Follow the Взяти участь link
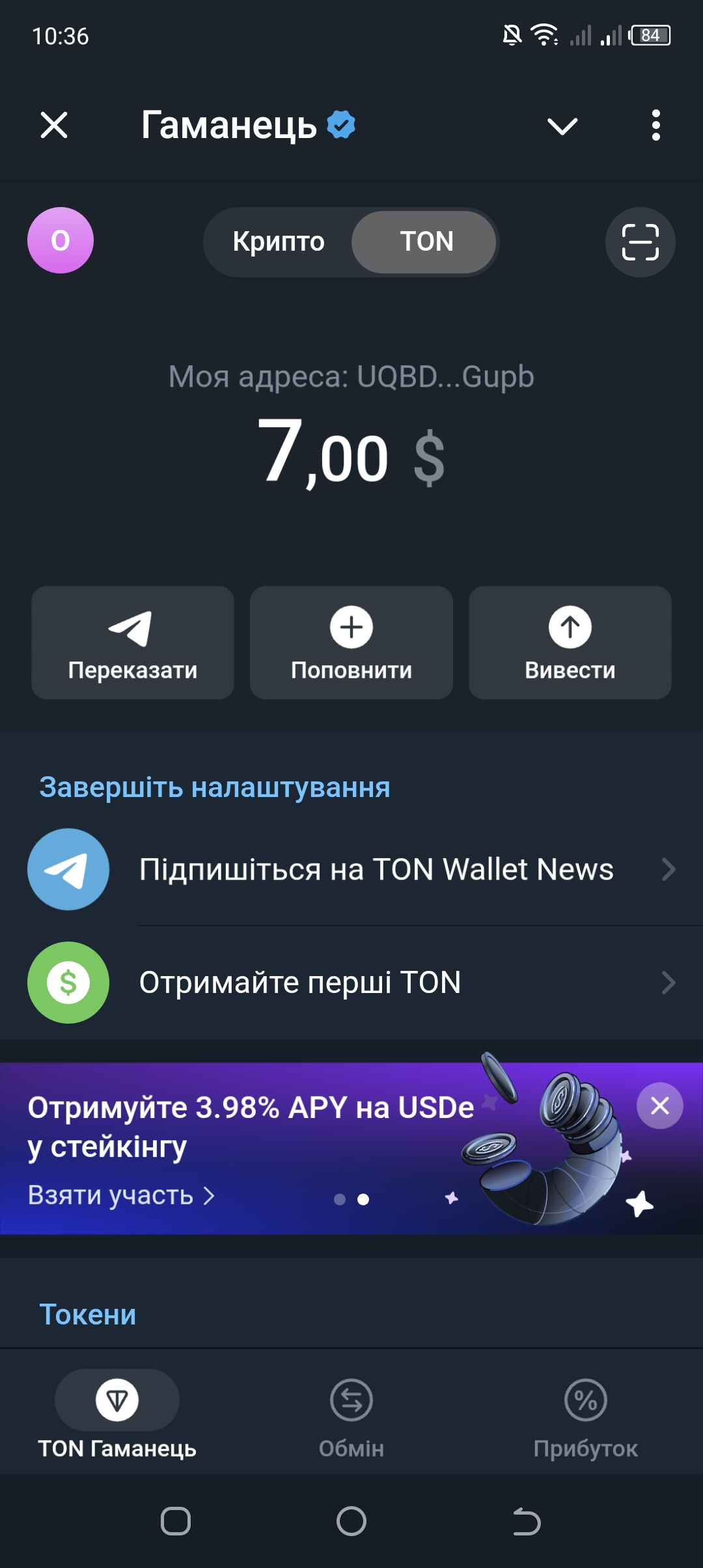This screenshot has height=1568, width=703. tap(121, 1196)
